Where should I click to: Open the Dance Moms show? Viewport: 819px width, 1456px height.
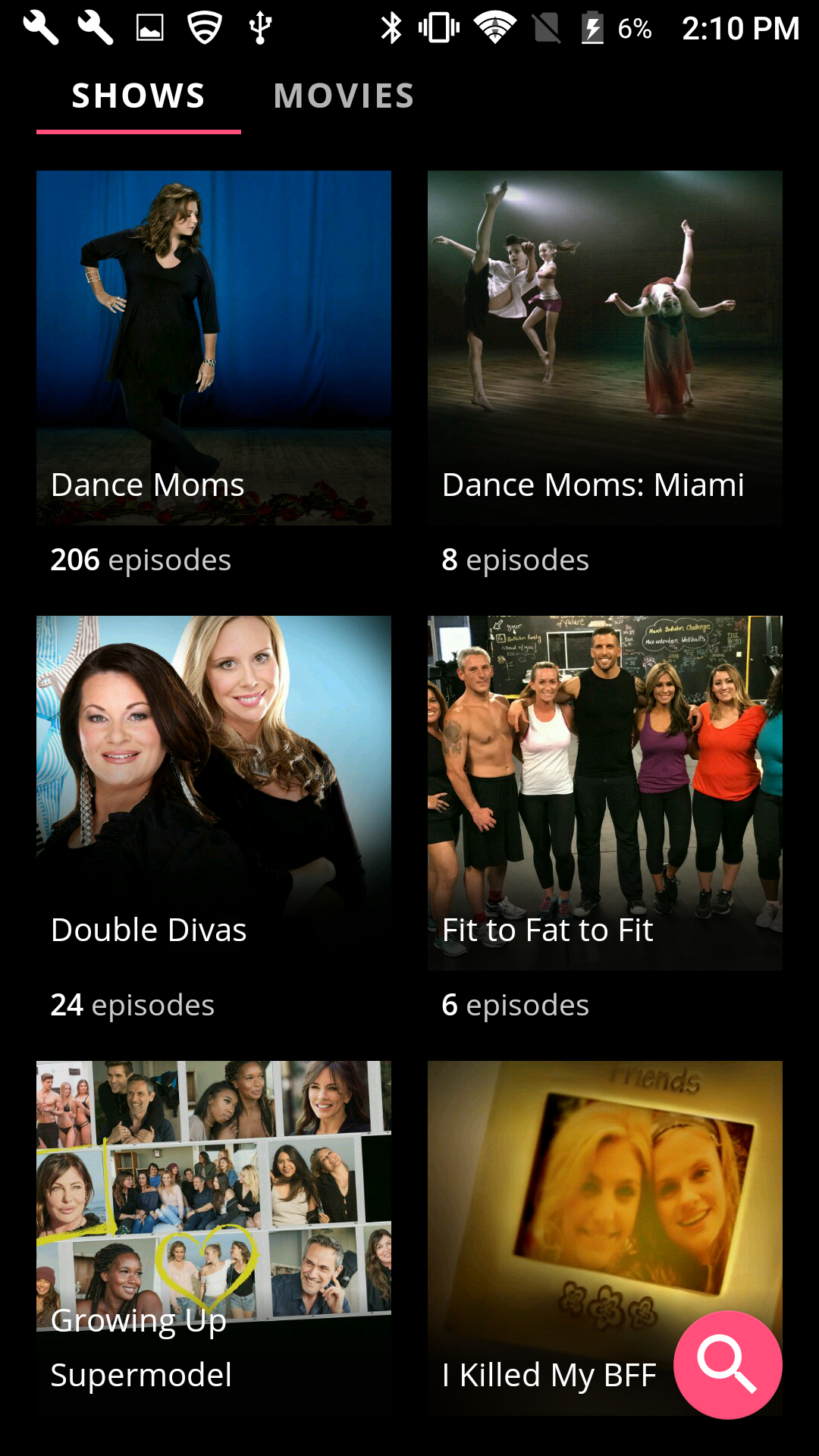pos(213,349)
